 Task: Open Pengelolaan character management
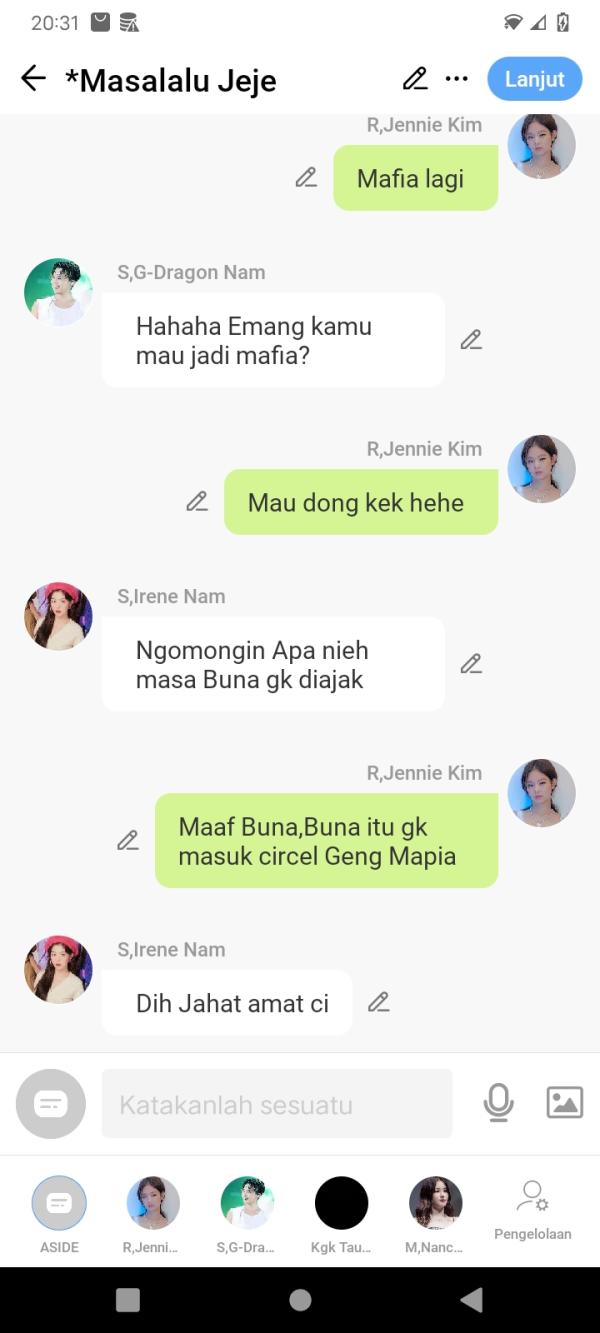(533, 1208)
